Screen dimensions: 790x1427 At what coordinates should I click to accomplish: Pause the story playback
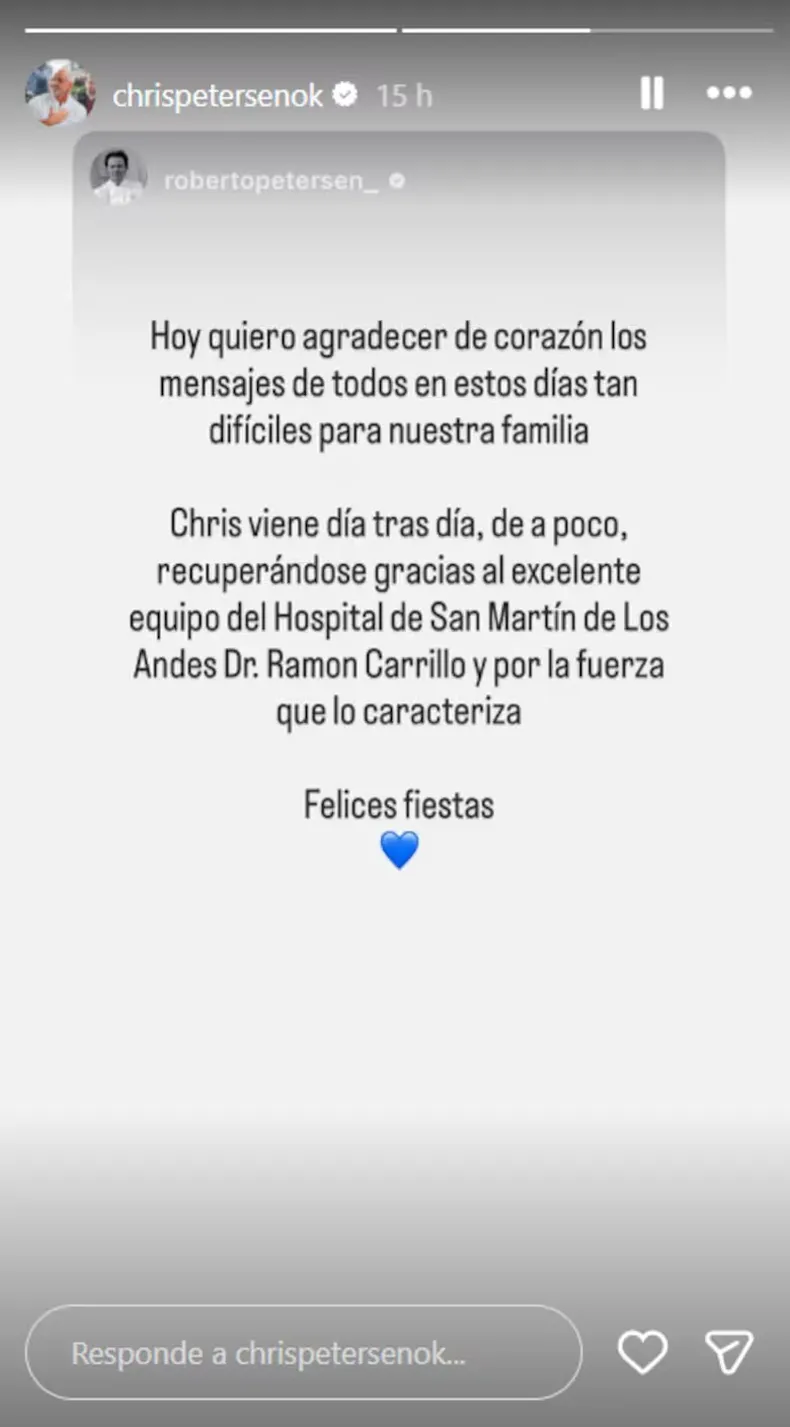pyautogui.click(x=652, y=94)
